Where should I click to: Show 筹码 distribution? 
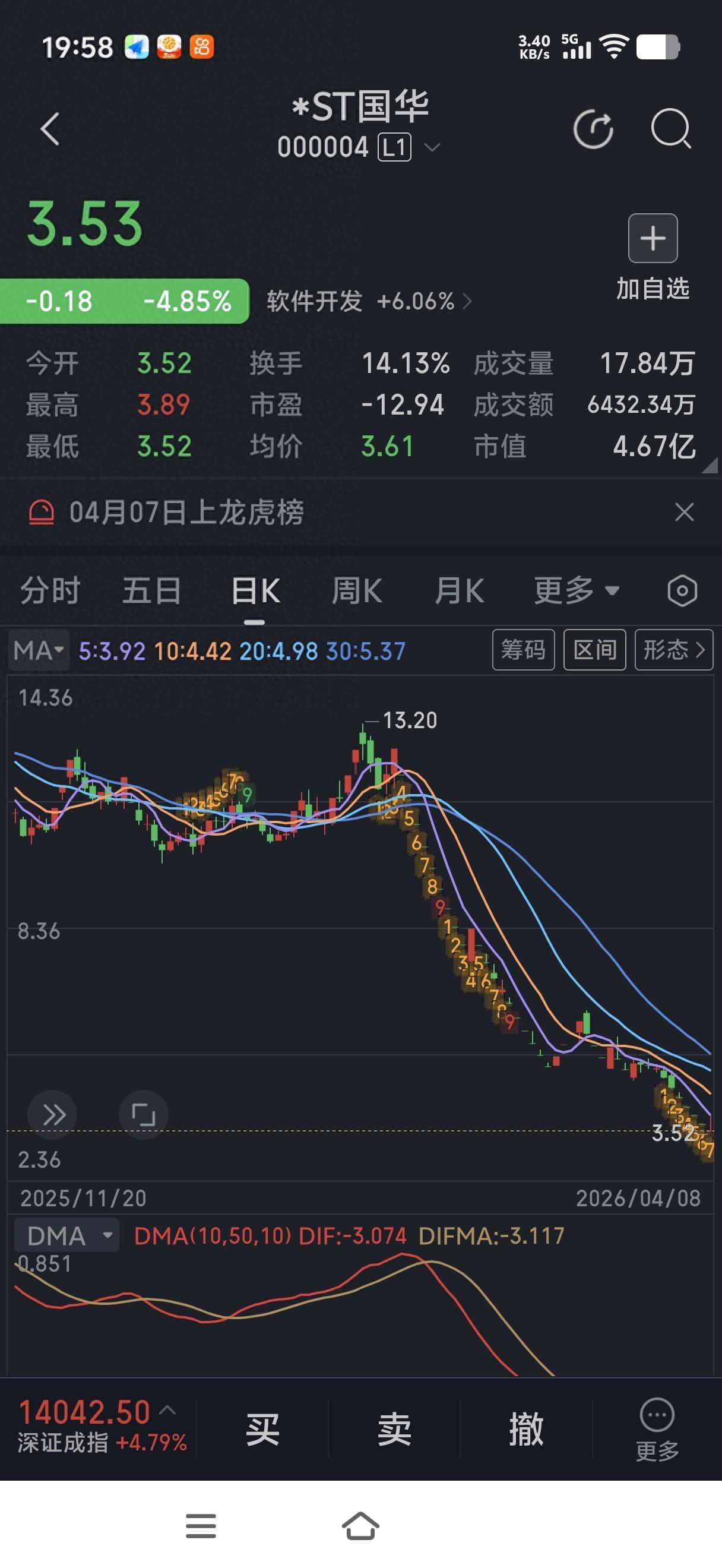tap(523, 650)
